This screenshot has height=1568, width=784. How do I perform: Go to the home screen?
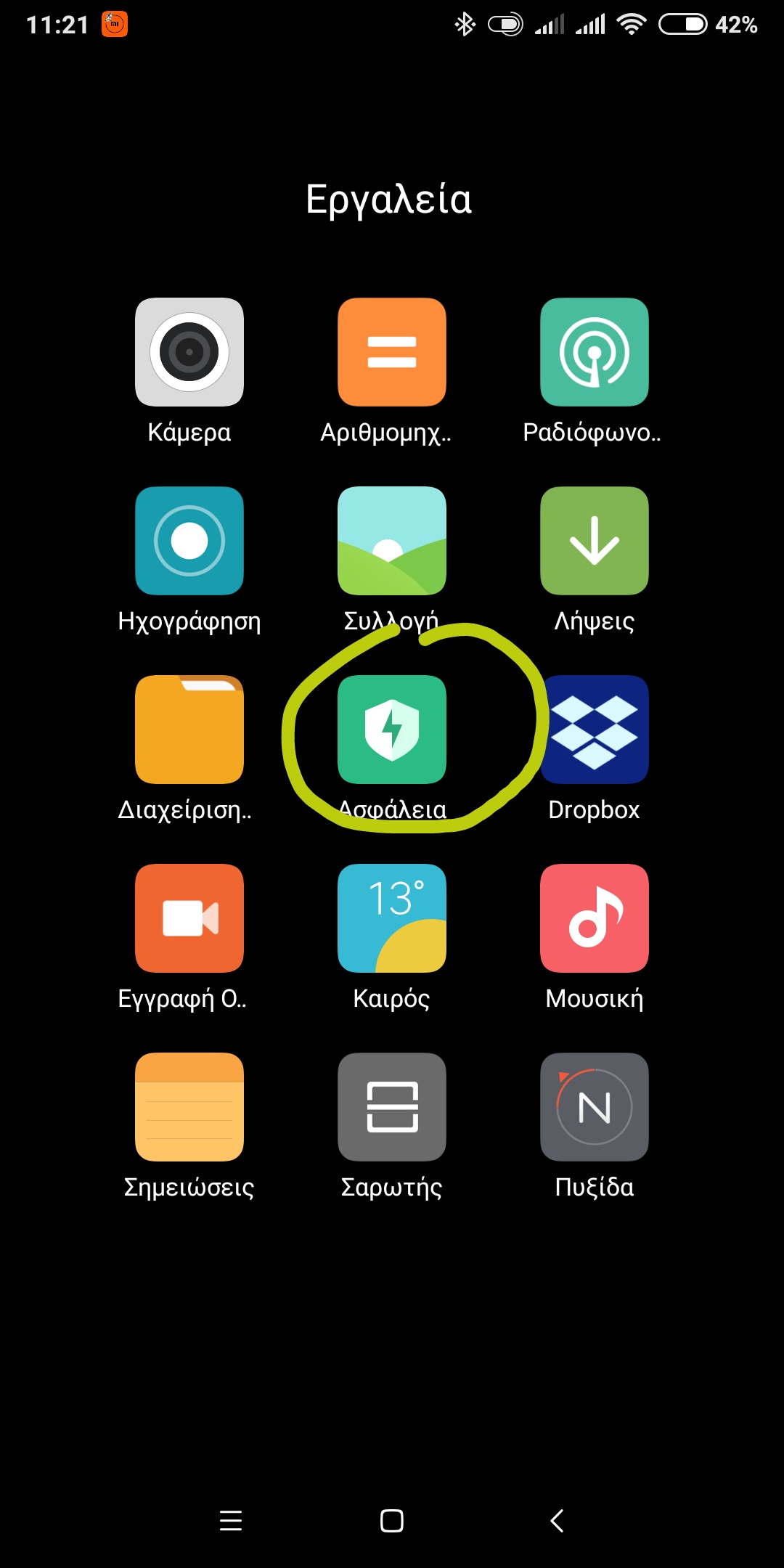pos(392,1520)
